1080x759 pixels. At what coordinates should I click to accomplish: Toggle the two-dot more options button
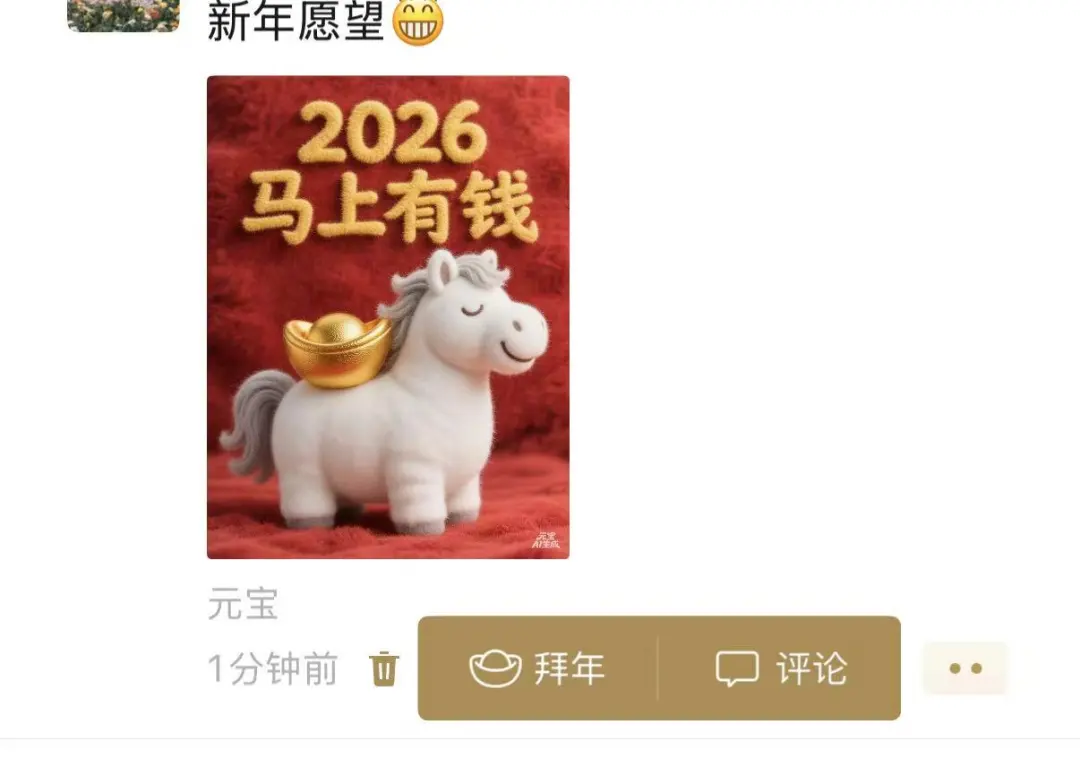point(964,668)
